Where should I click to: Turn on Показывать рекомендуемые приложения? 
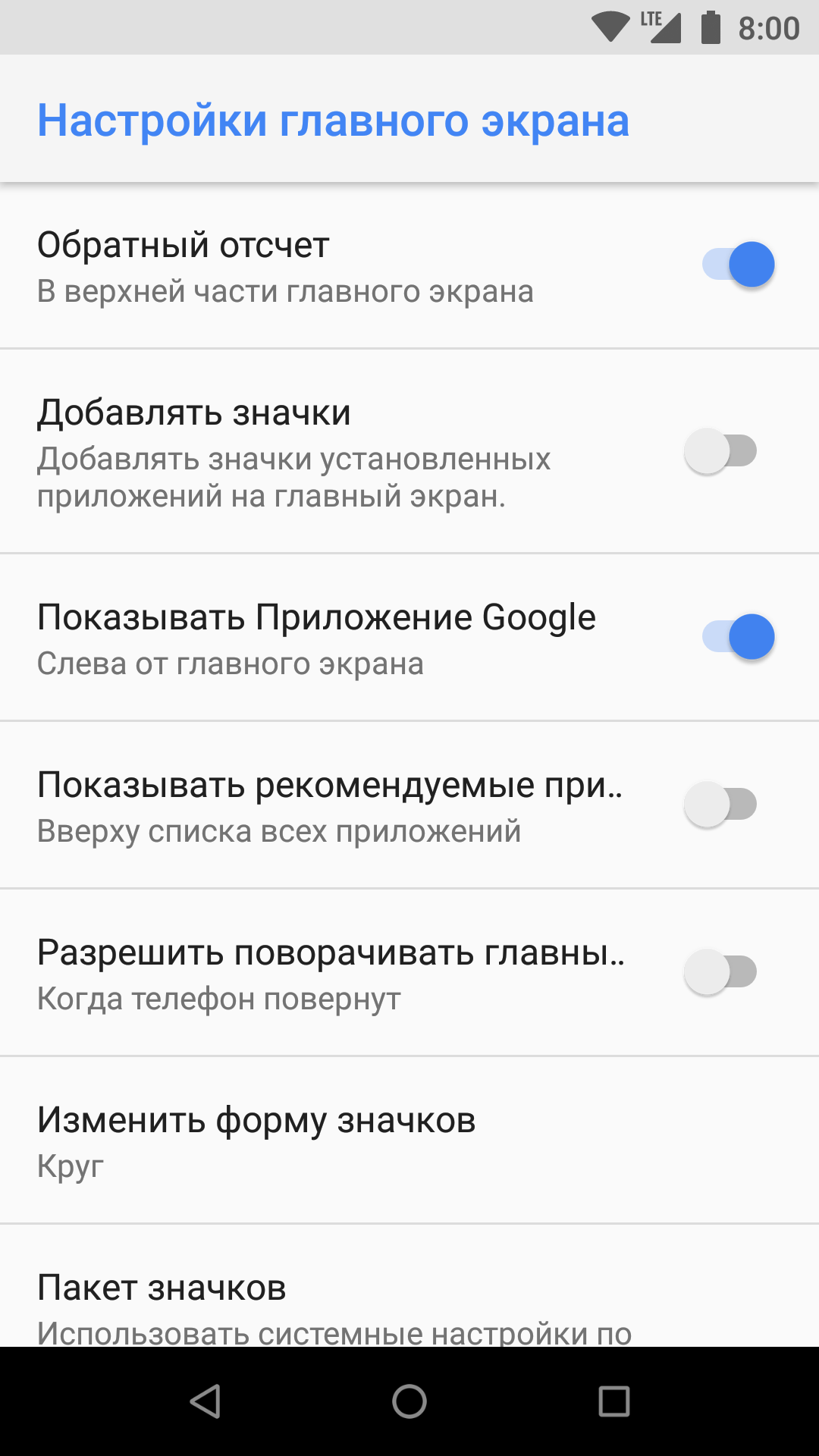[720, 805]
